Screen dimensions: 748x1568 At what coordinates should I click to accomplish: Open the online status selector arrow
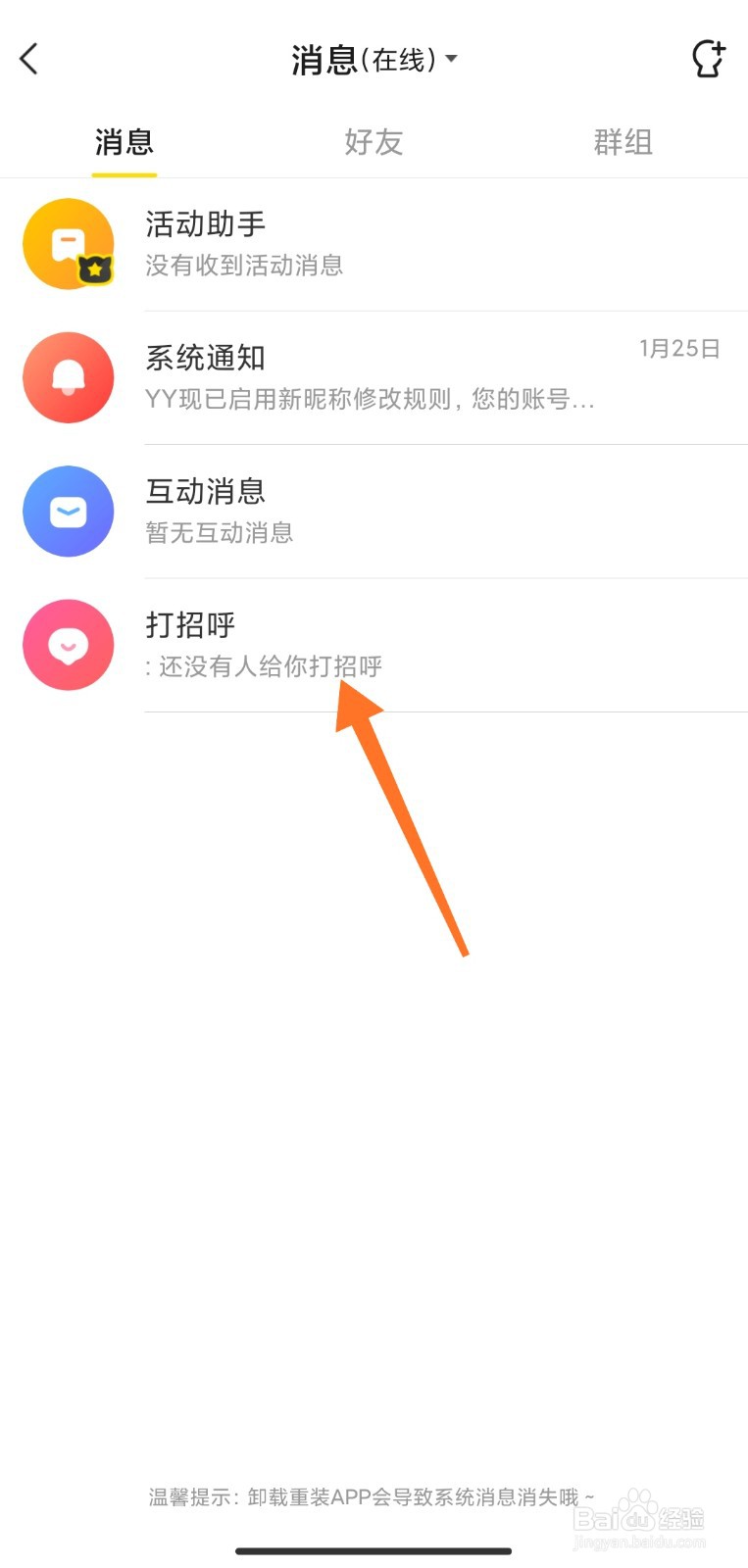(x=451, y=59)
